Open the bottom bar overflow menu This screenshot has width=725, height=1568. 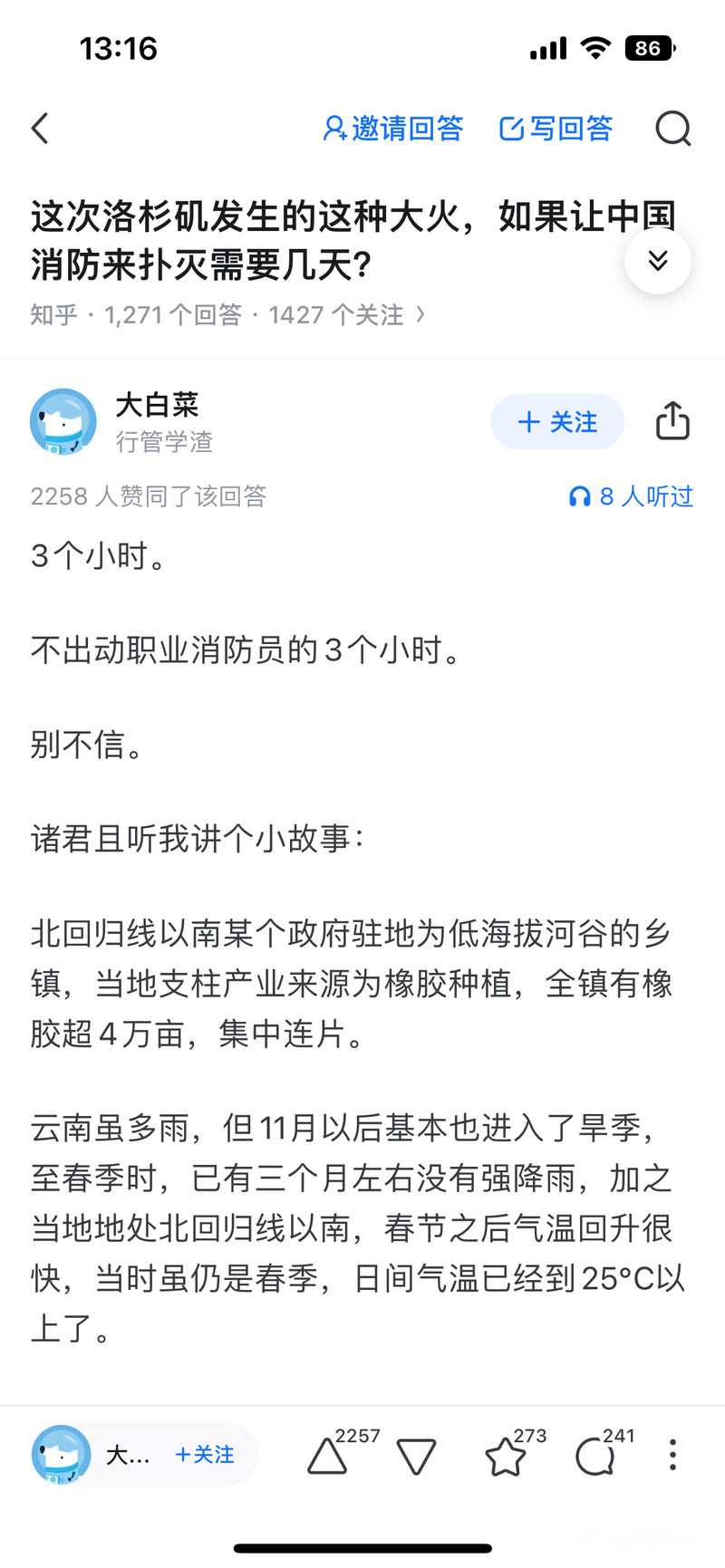tap(672, 1455)
